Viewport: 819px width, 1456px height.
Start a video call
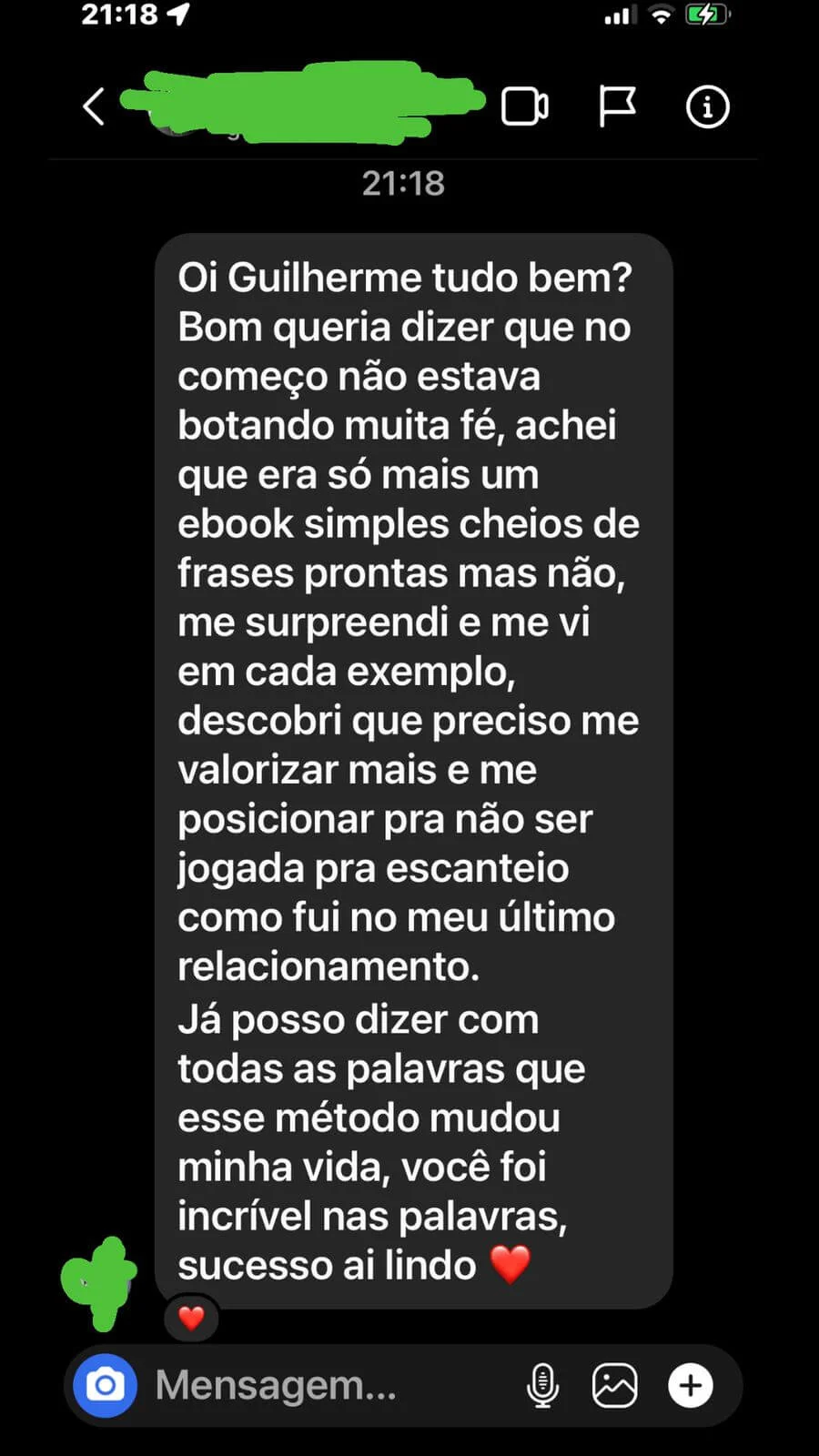coord(525,106)
